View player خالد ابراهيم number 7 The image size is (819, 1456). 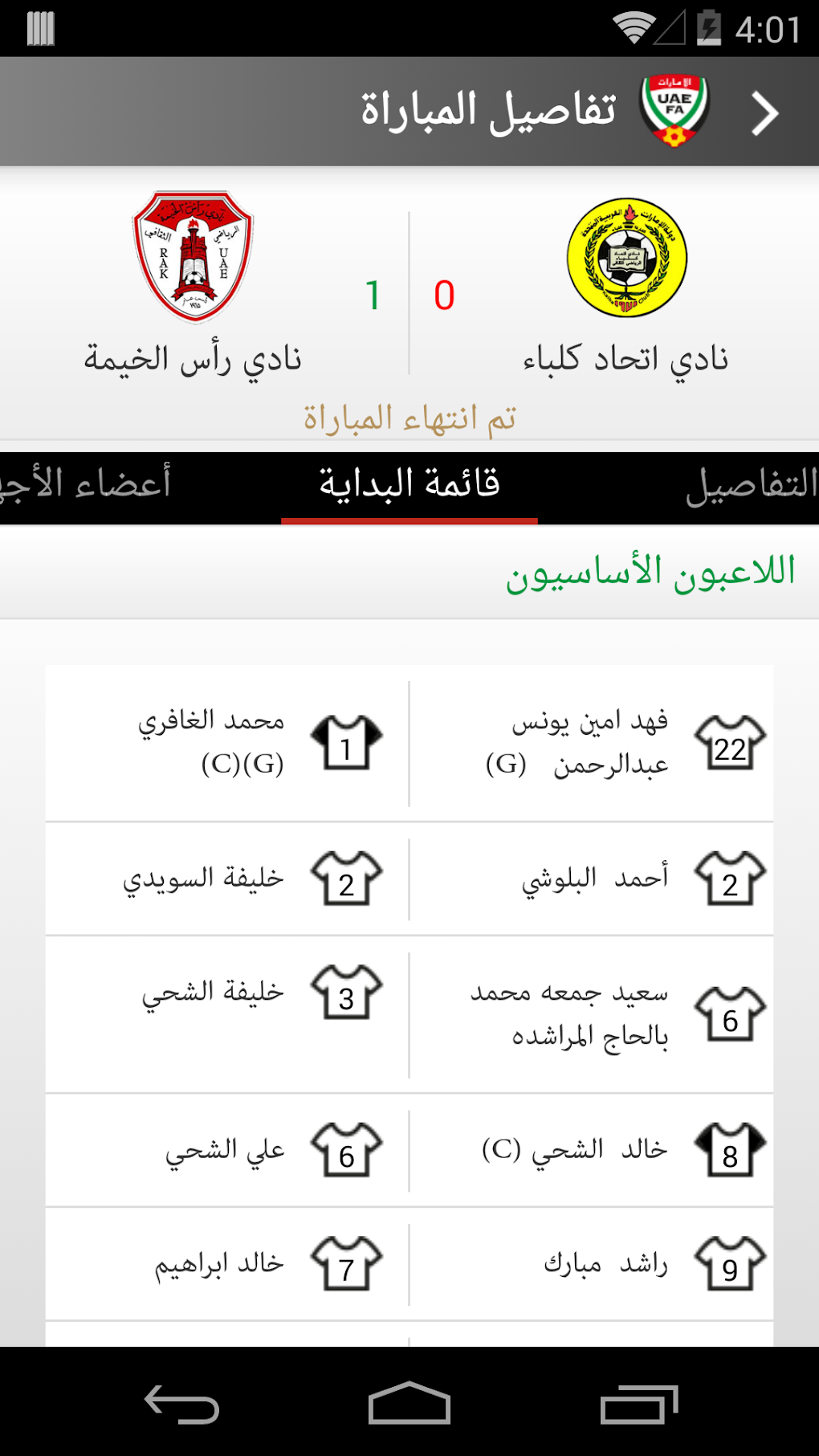tap(228, 1265)
